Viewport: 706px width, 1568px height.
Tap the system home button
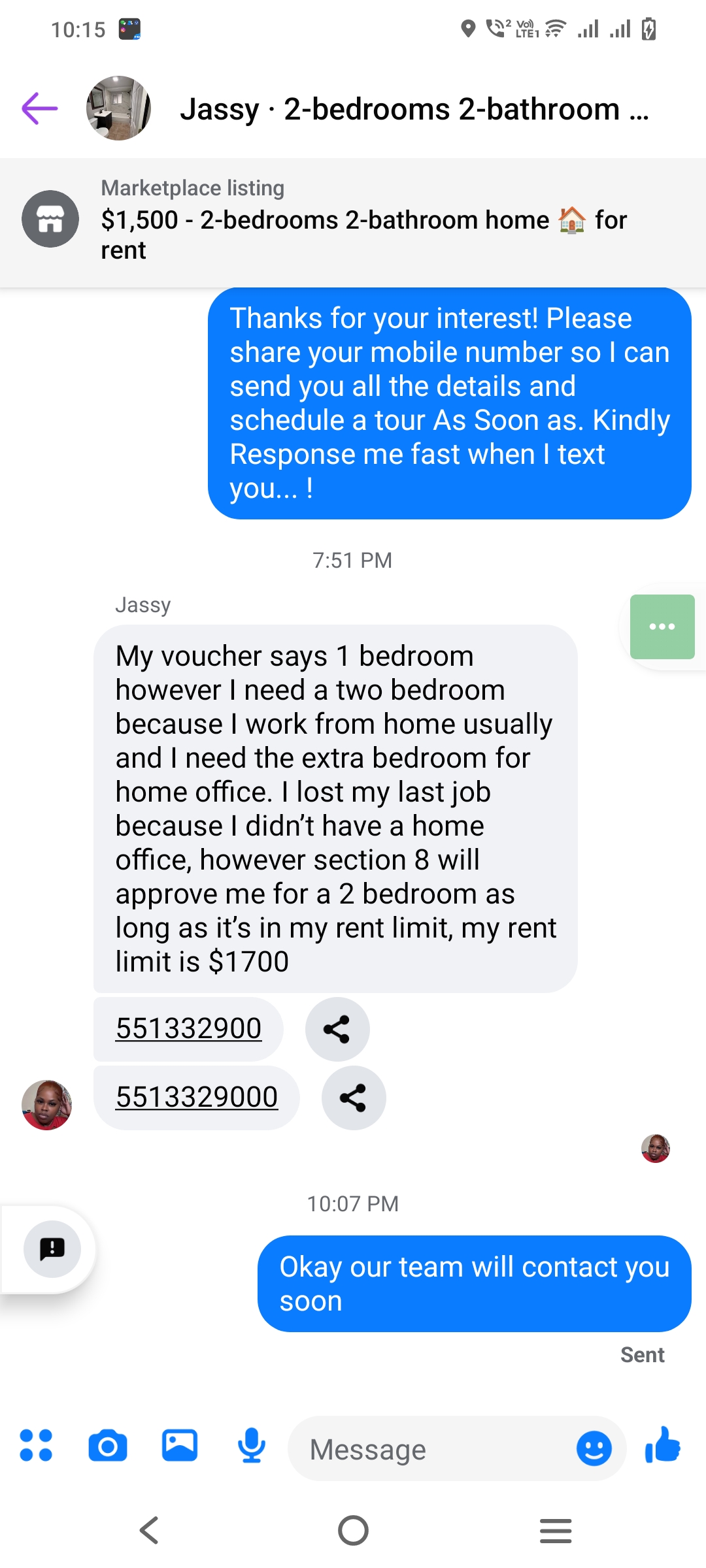(x=353, y=1530)
